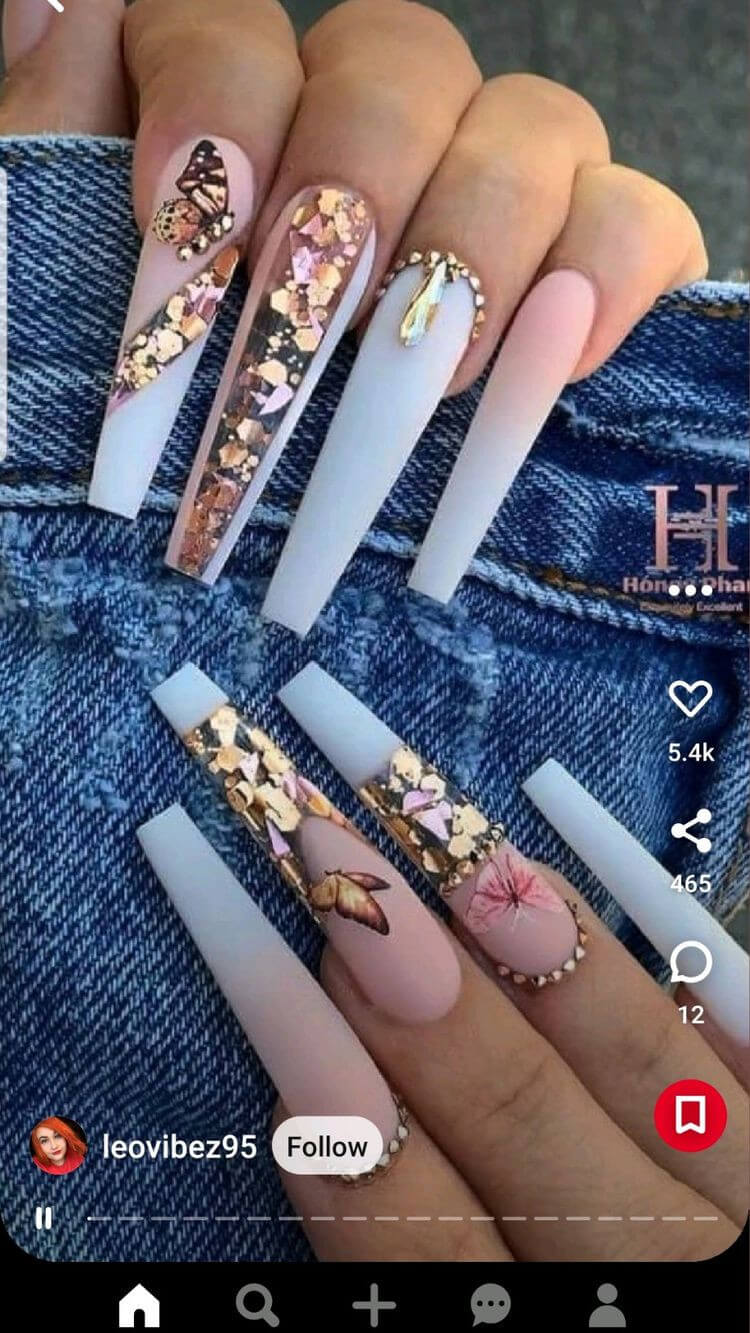Create a new pin with the plus tab
The width and height of the screenshot is (750, 1333).
(374, 1305)
